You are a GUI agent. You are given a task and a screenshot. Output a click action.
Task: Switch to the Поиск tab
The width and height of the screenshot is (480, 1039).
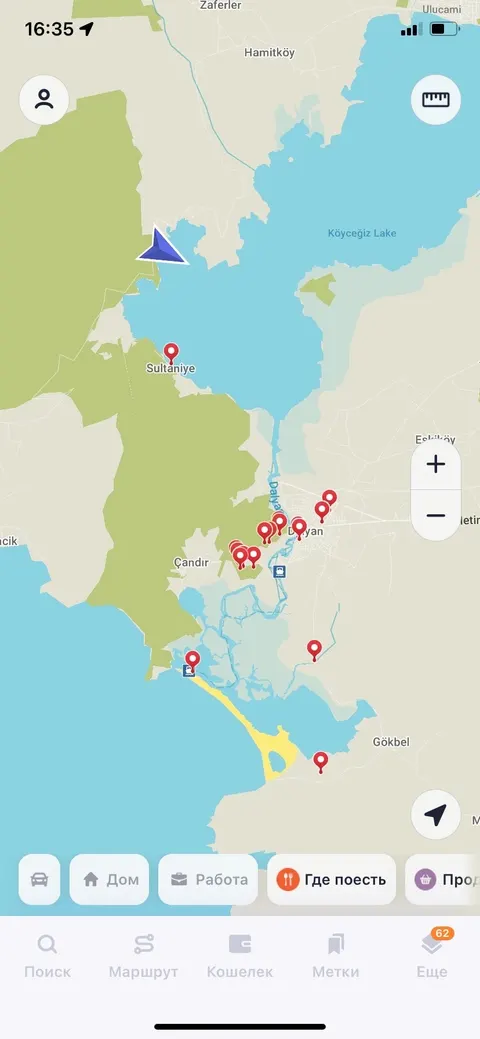point(47,956)
